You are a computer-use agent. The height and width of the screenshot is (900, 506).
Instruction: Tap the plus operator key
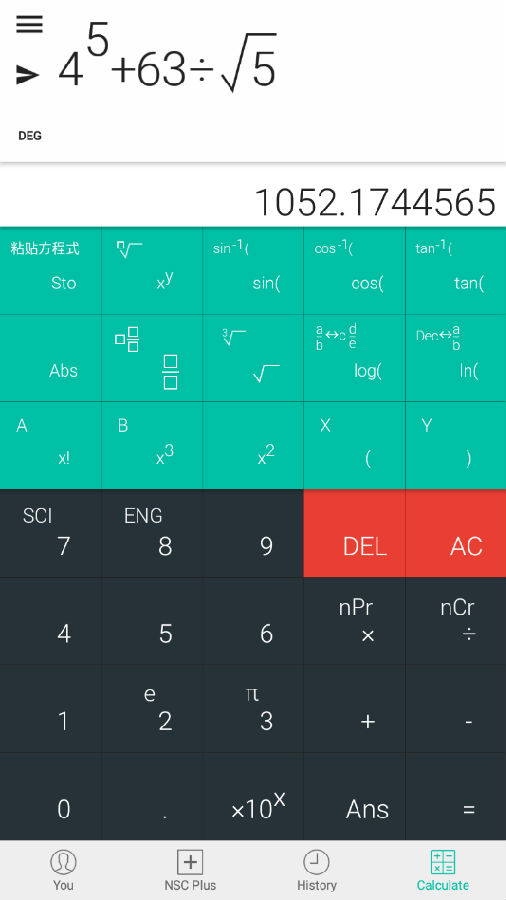point(354,709)
